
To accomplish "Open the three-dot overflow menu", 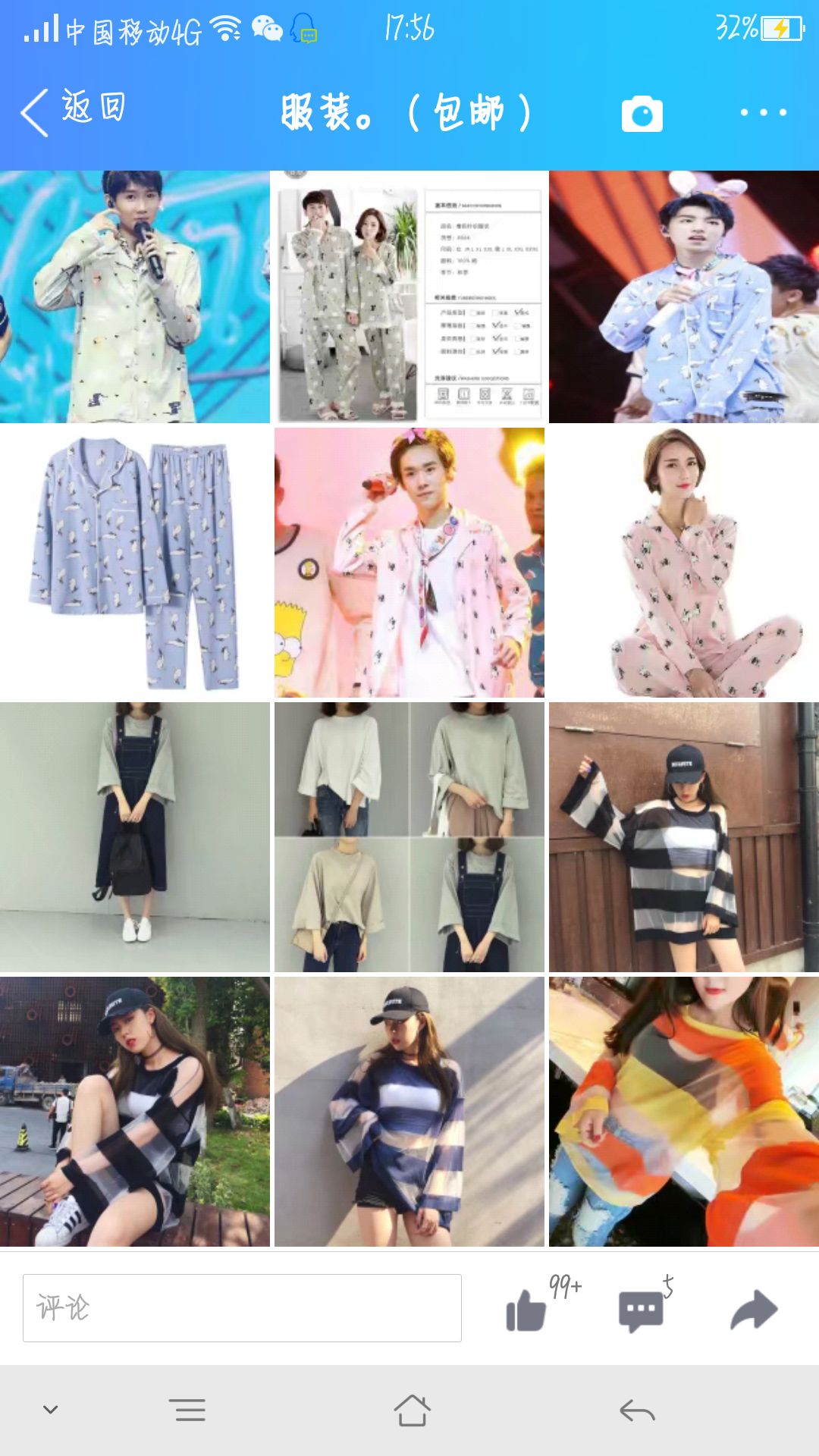I will [x=763, y=112].
